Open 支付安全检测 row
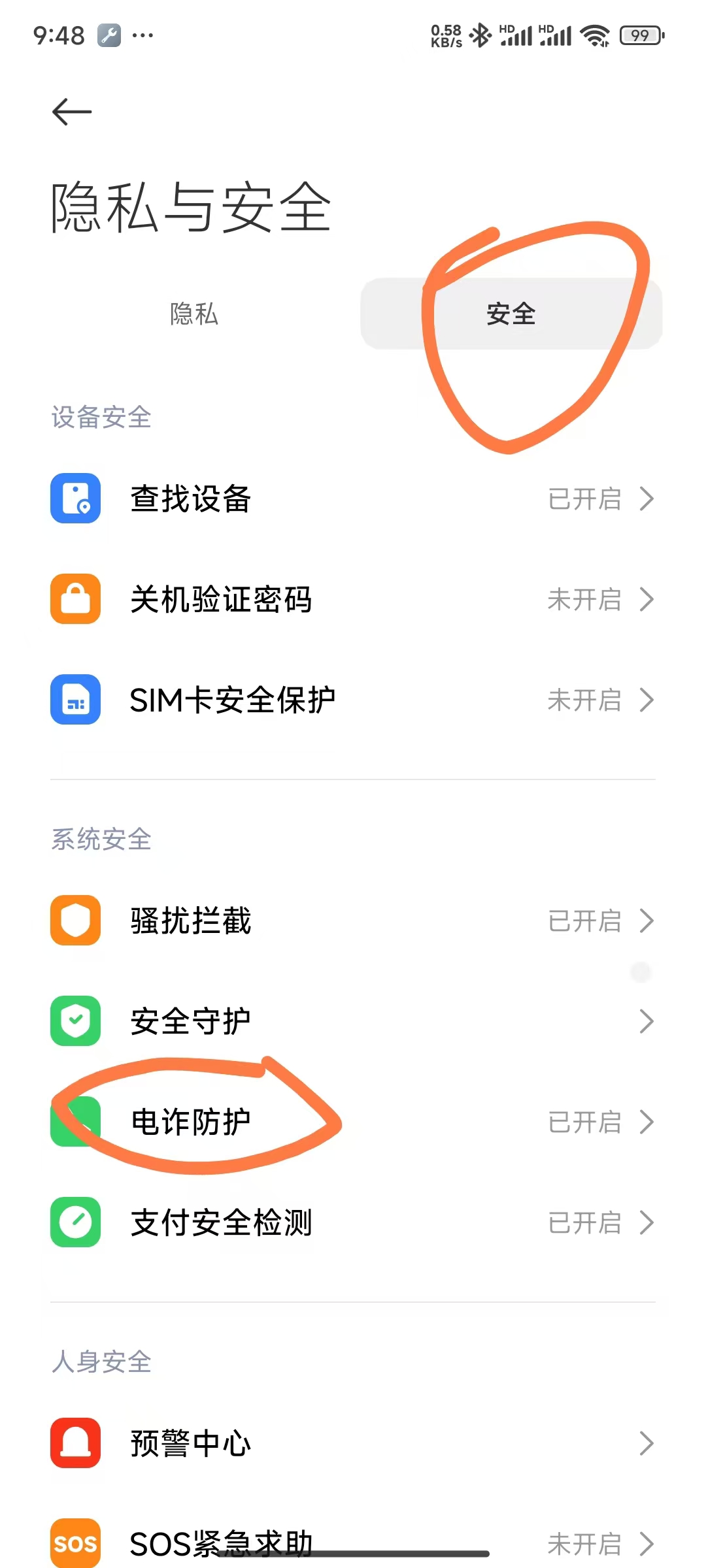The image size is (706, 1568). point(353,1223)
